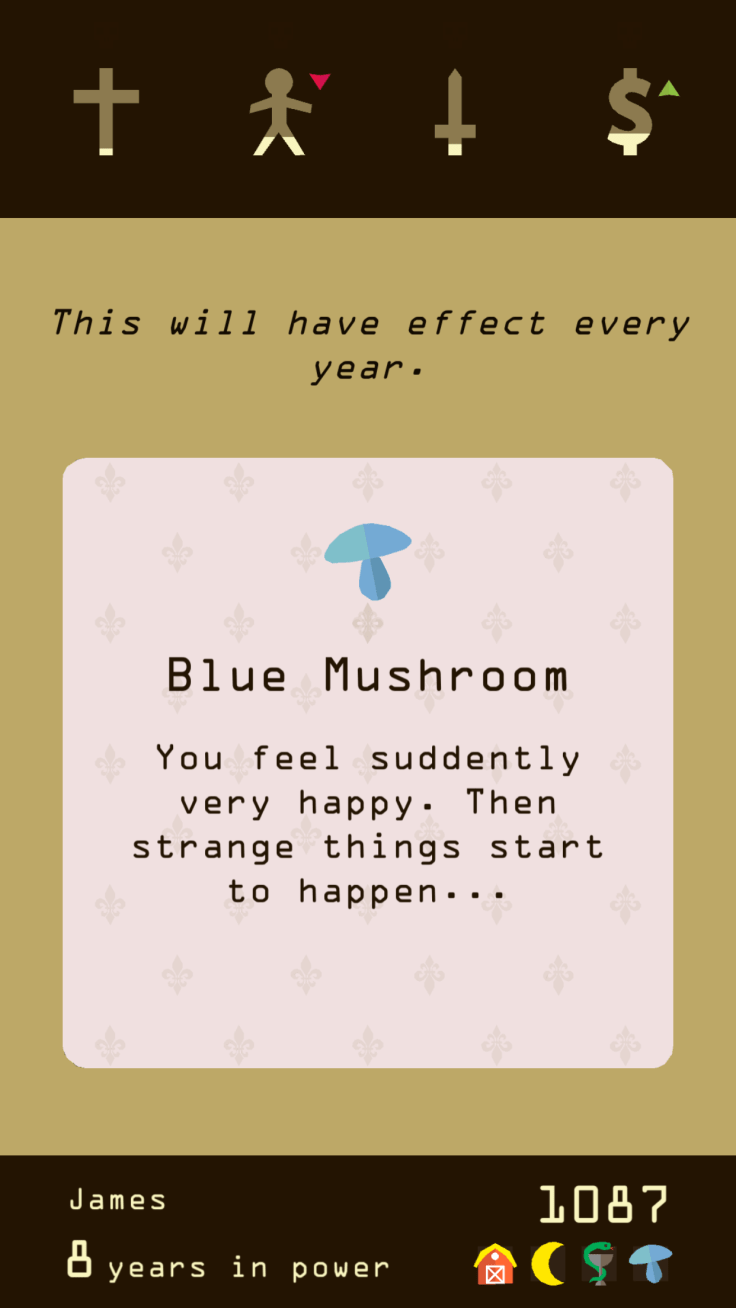Open the yellow moon effect icon

[547, 1264]
